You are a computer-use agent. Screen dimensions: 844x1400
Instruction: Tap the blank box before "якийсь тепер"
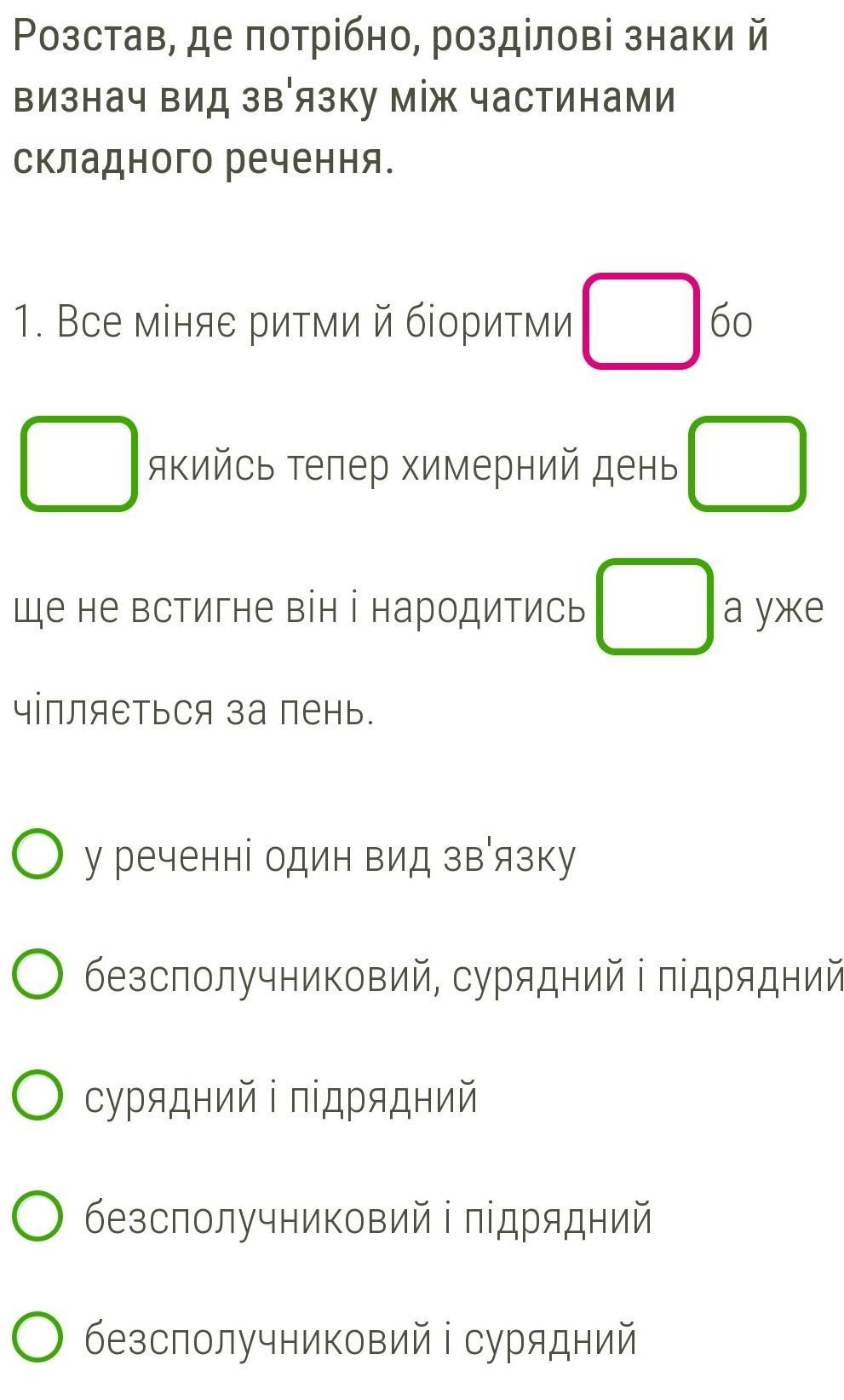79,464
